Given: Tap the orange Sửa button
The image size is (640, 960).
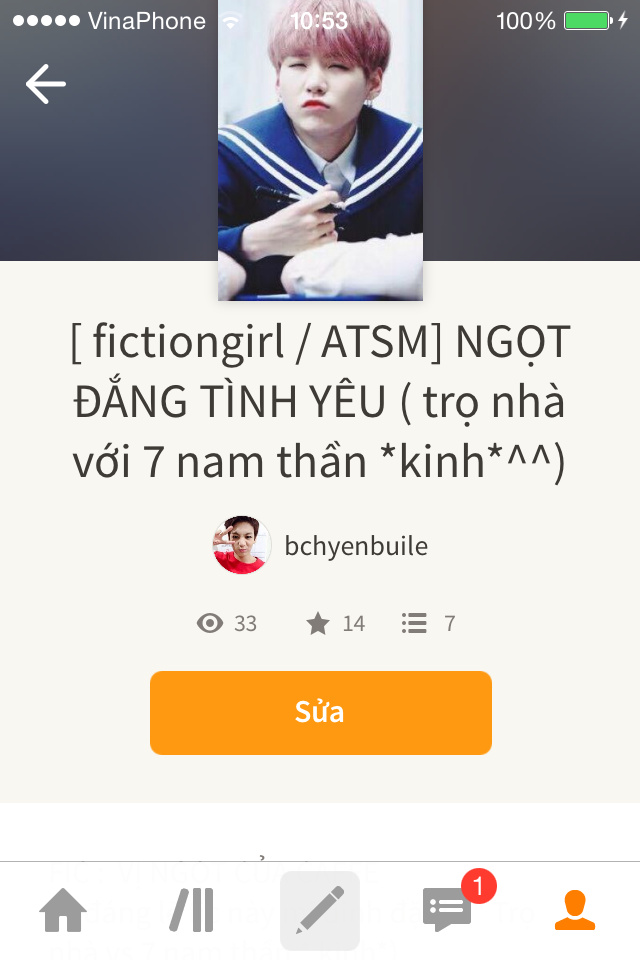Looking at the screenshot, I should (x=320, y=712).
